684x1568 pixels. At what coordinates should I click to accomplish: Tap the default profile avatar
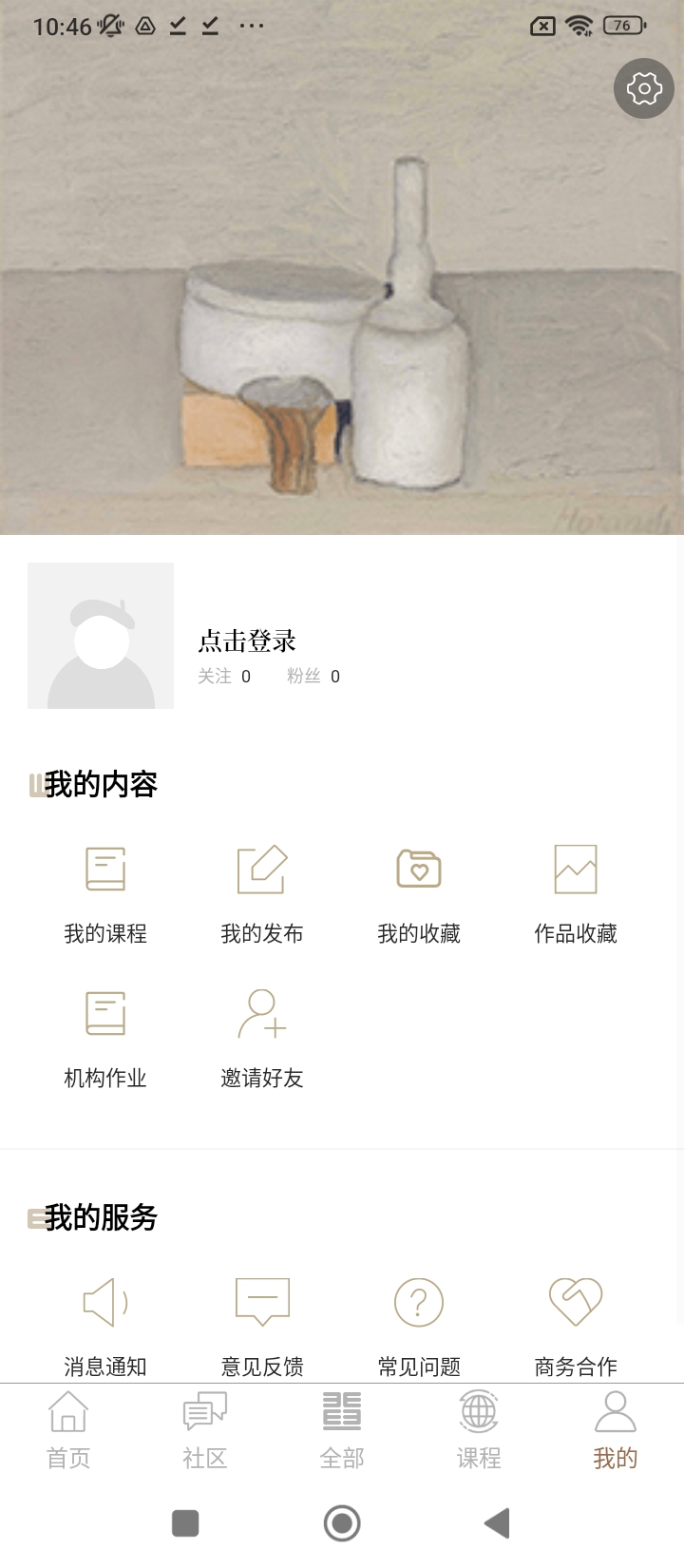(x=101, y=636)
